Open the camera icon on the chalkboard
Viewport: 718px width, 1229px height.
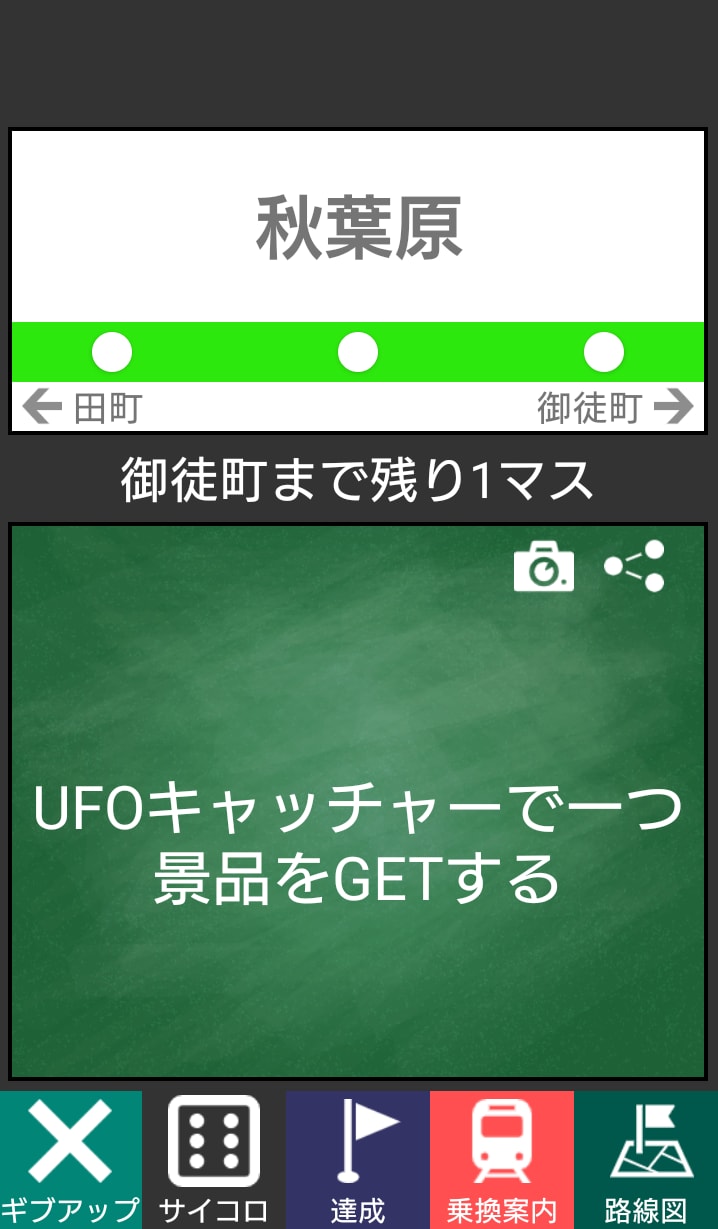(544, 566)
